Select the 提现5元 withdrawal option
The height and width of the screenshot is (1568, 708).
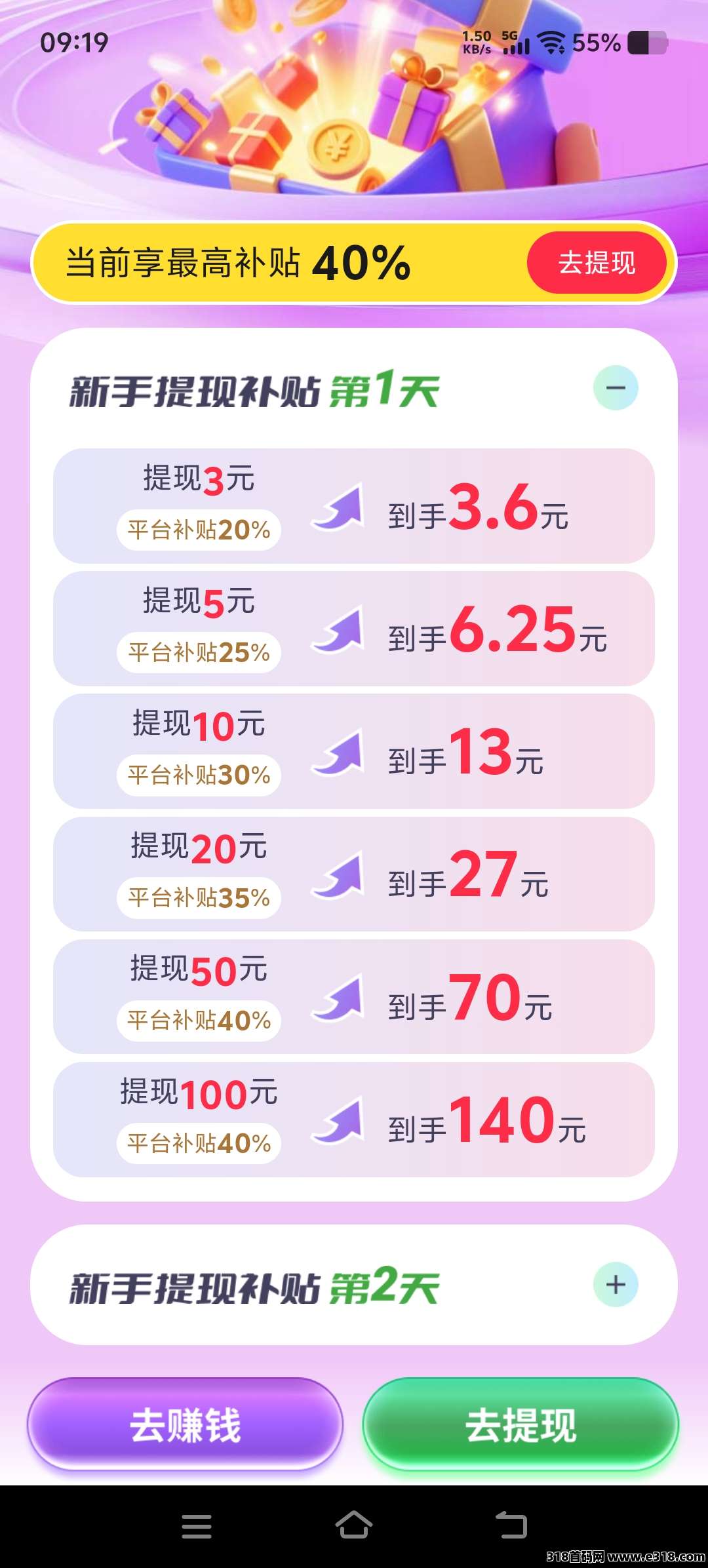pyautogui.click(x=354, y=629)
